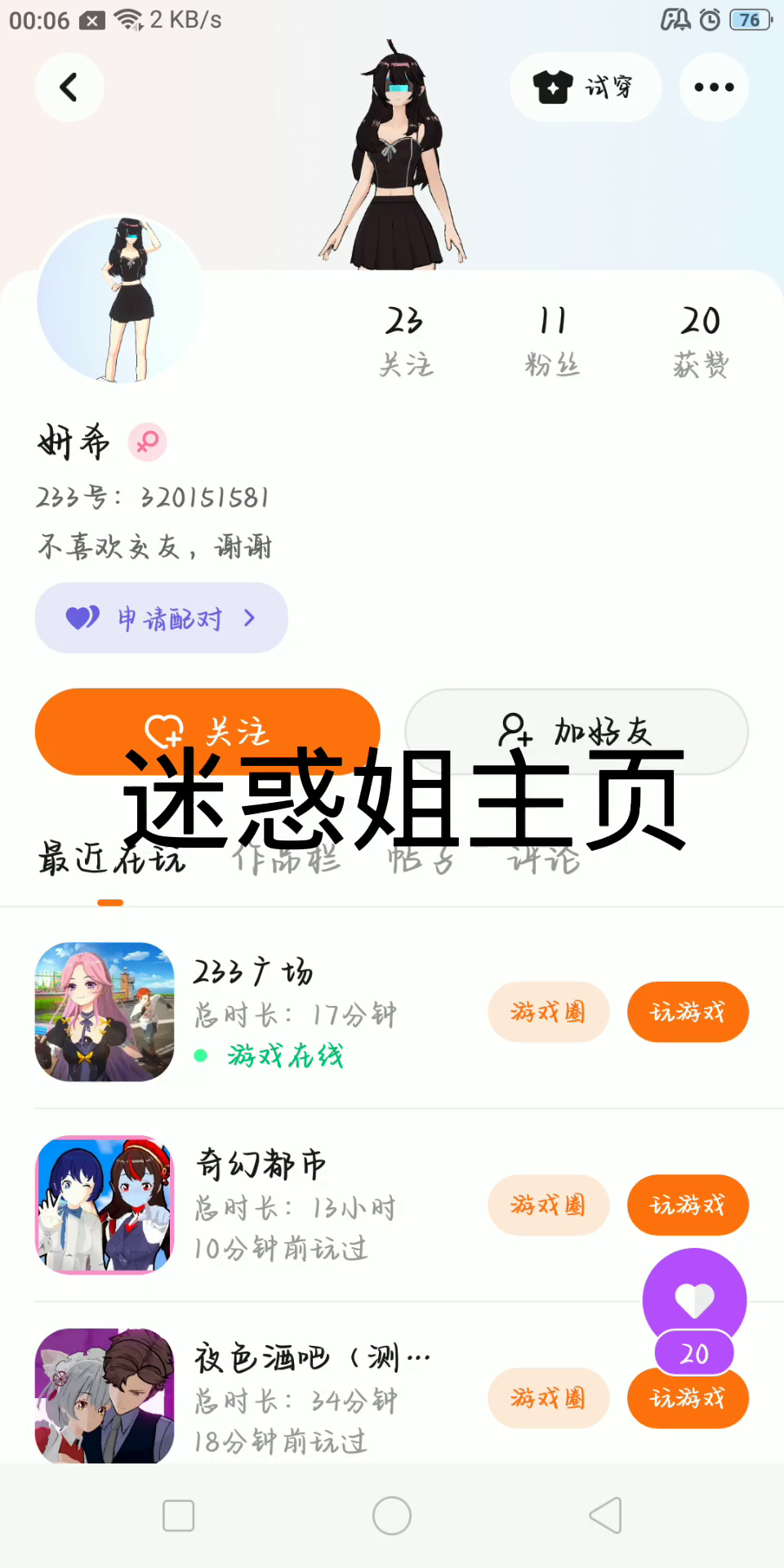View the 关注 following list
Screen dimensions: 784x1568
405,341
